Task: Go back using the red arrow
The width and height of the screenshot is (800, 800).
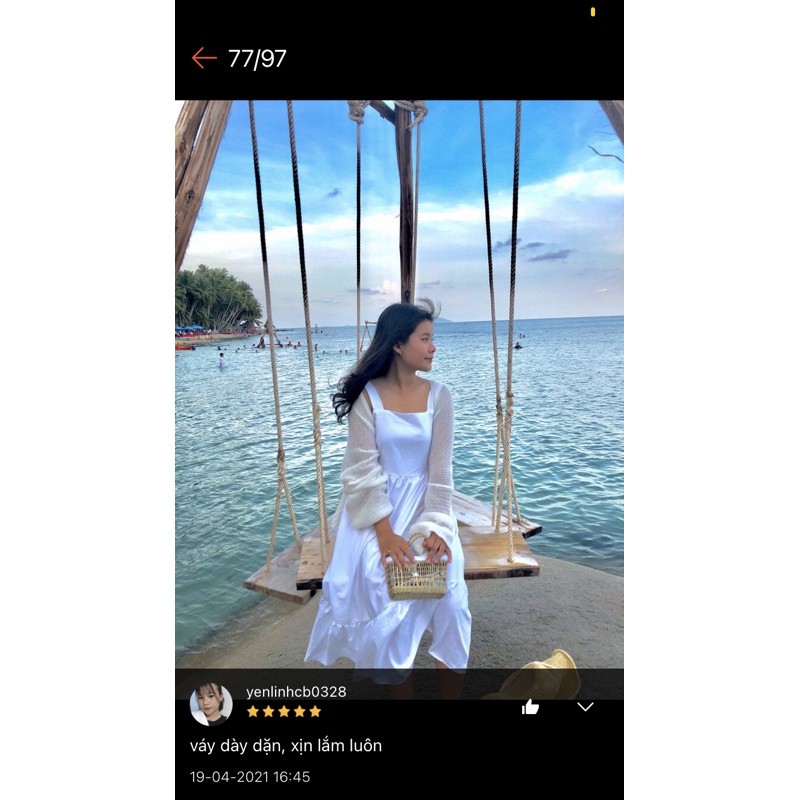Action: coord(204,58)
